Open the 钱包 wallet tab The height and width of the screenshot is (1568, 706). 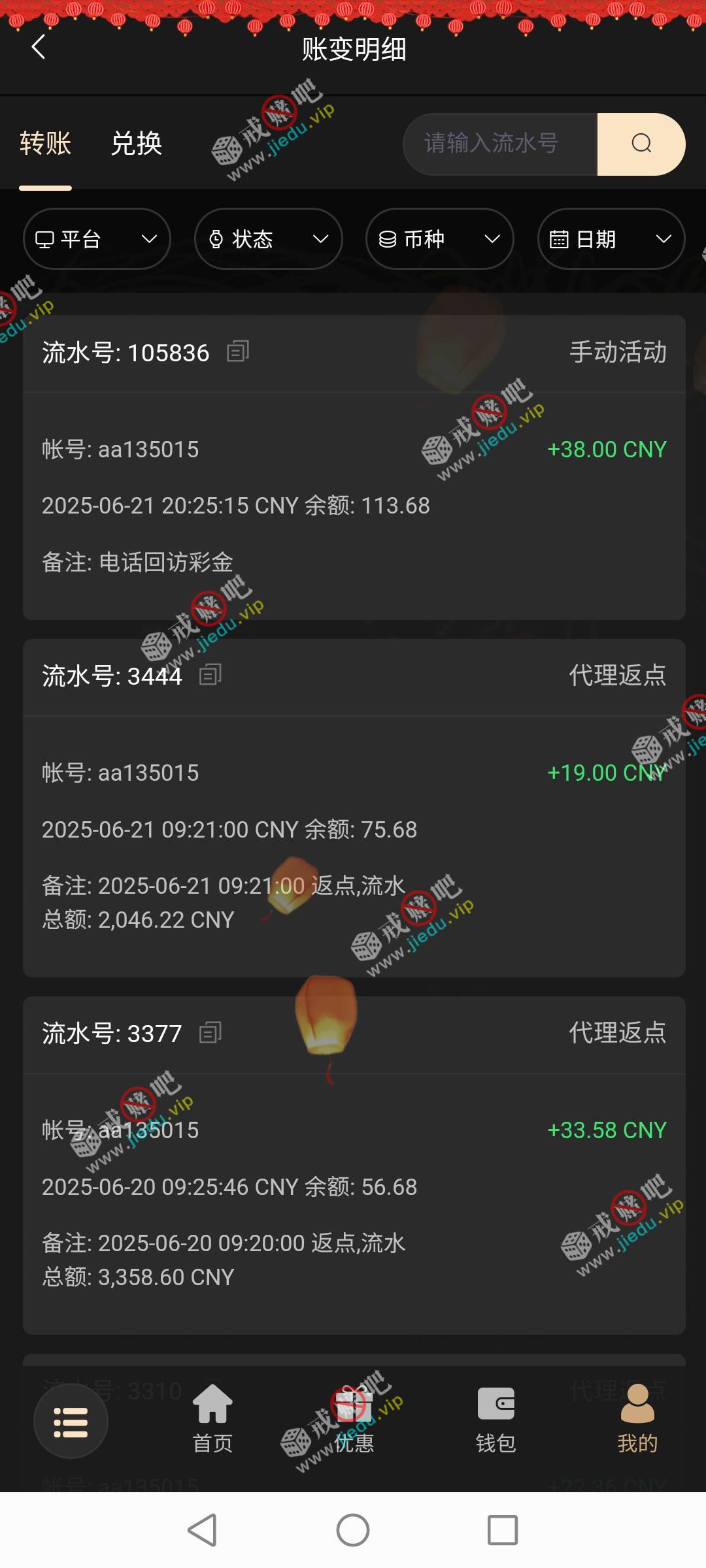[x=496, y=1420]
